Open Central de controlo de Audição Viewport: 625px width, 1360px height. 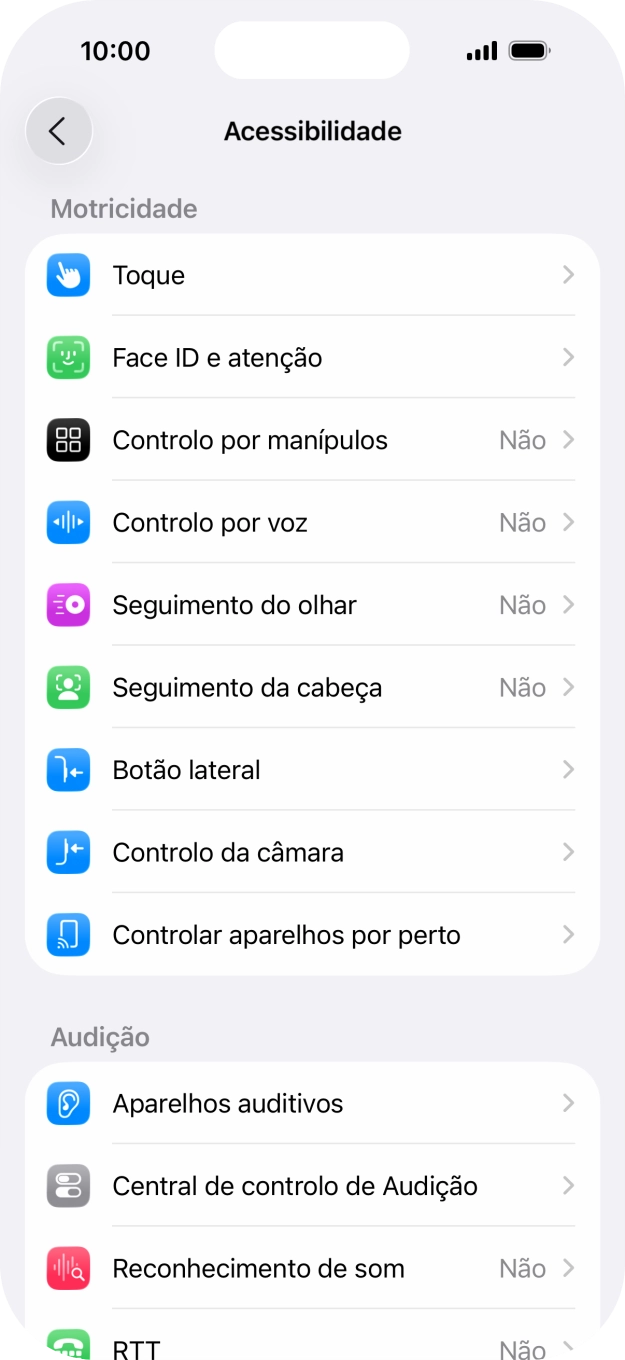(312, 1186)
